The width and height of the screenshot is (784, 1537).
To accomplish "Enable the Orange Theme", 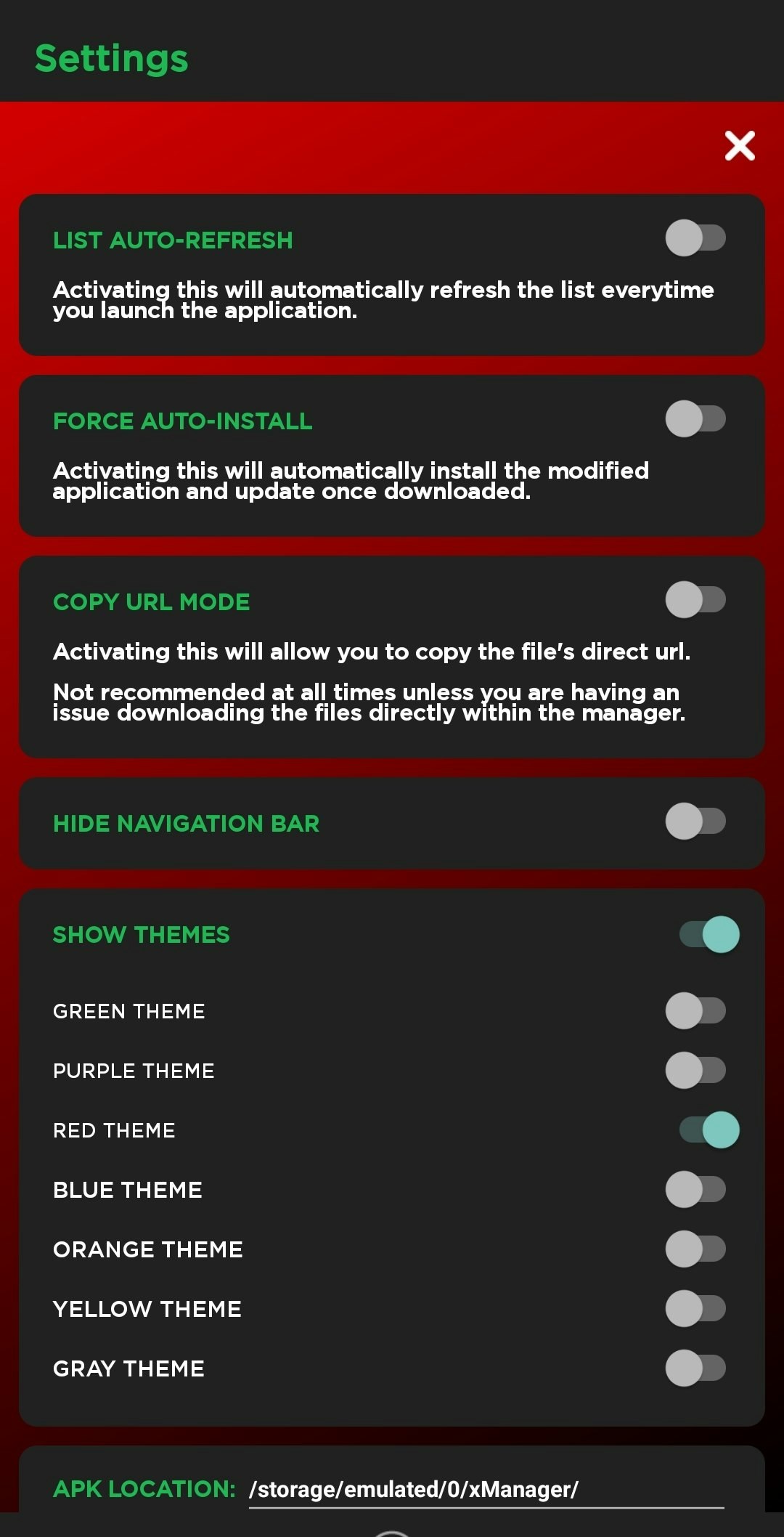I will 697,1249.
